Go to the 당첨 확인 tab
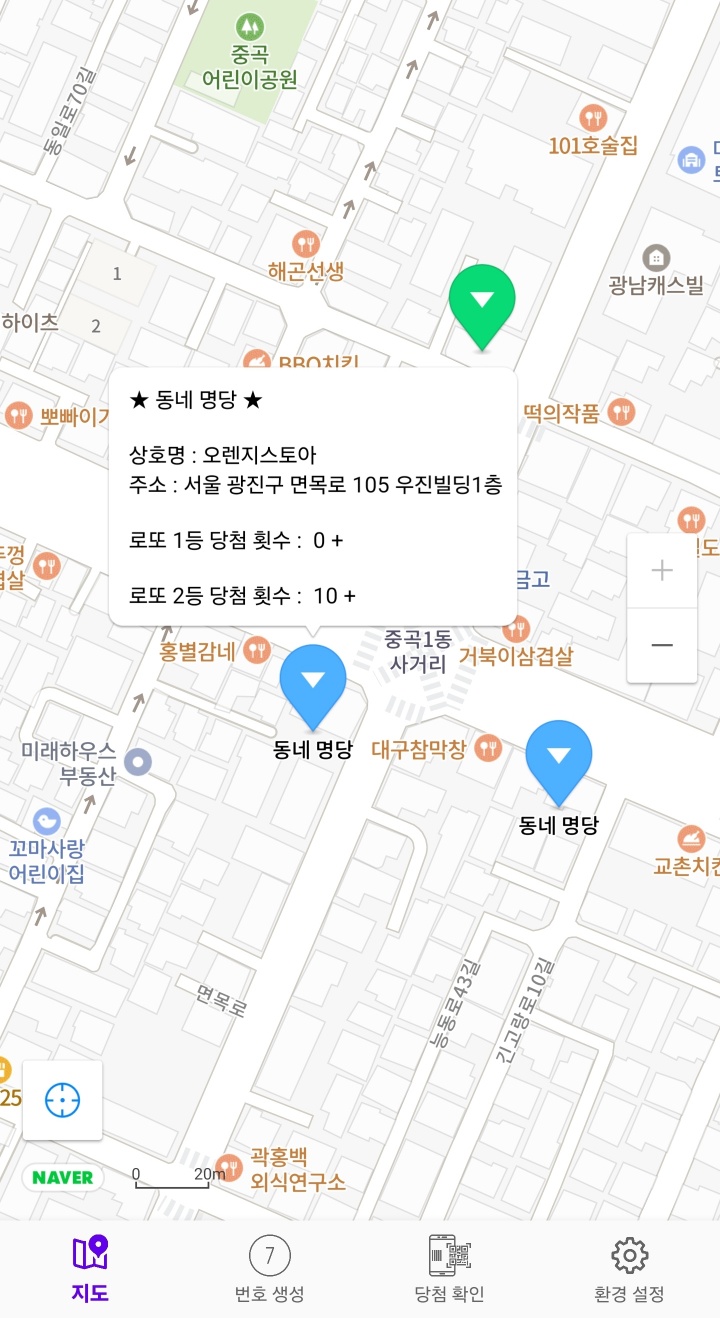720x1318 pixels. 449,1268
